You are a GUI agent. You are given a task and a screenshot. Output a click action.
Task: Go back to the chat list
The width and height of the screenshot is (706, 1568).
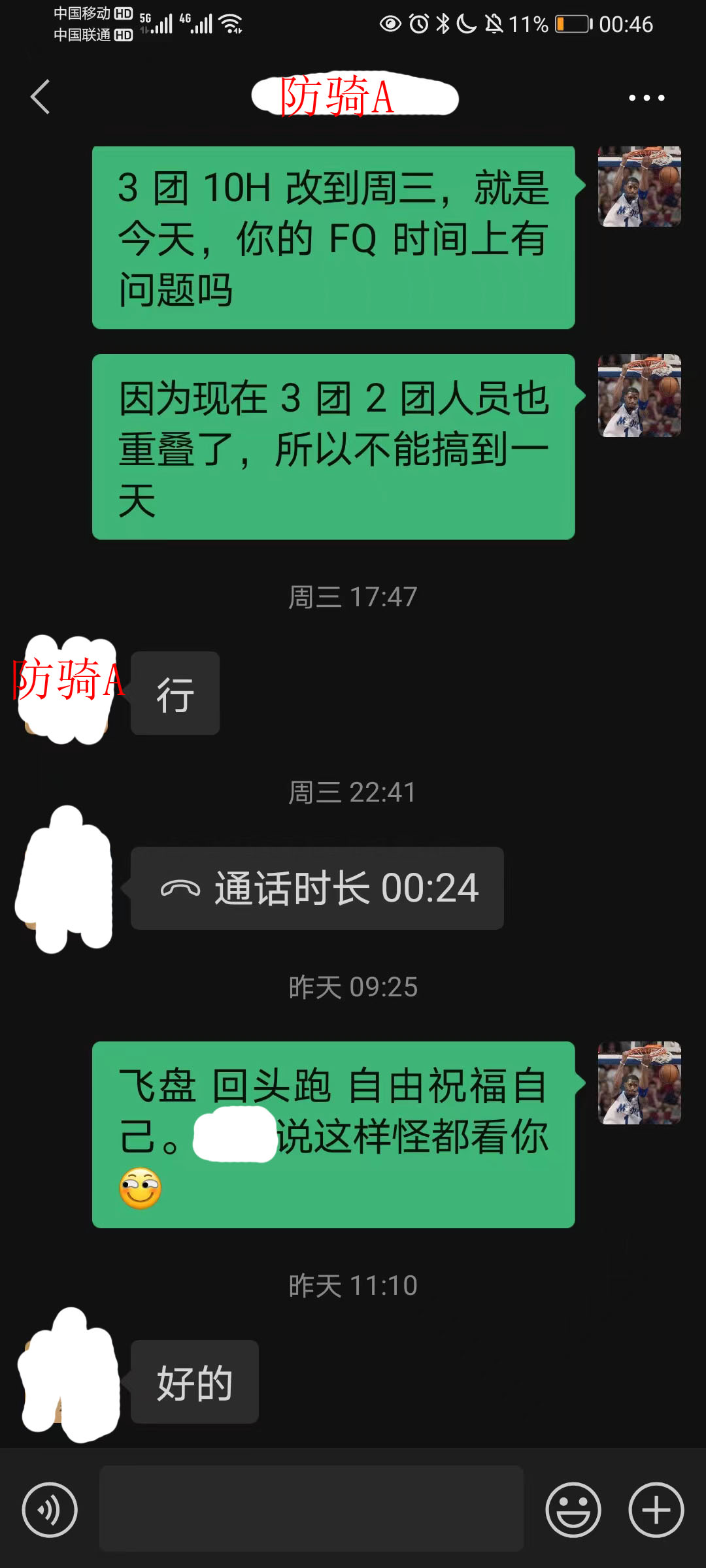coord(41,97)
